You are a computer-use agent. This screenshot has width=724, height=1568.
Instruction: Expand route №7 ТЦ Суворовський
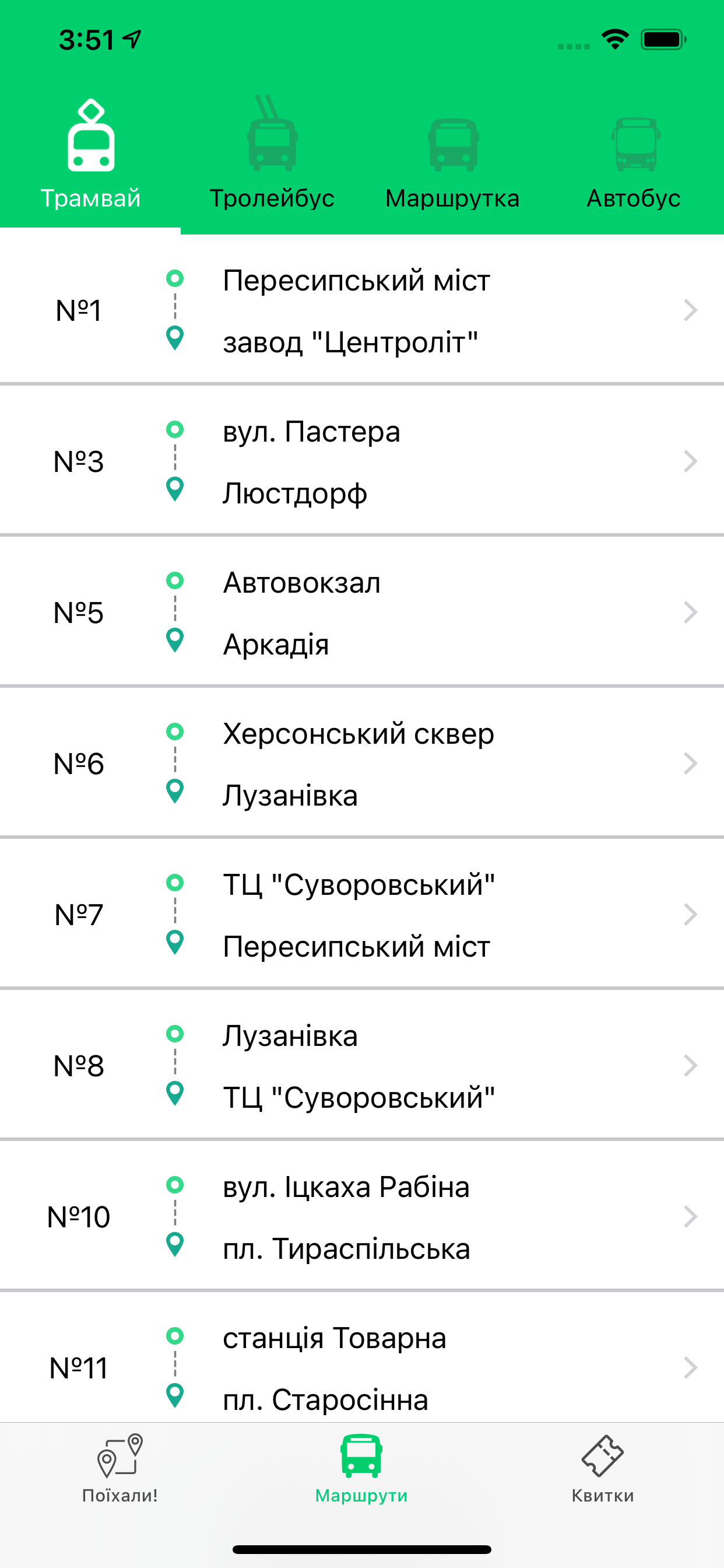click(x=690, y=914)
